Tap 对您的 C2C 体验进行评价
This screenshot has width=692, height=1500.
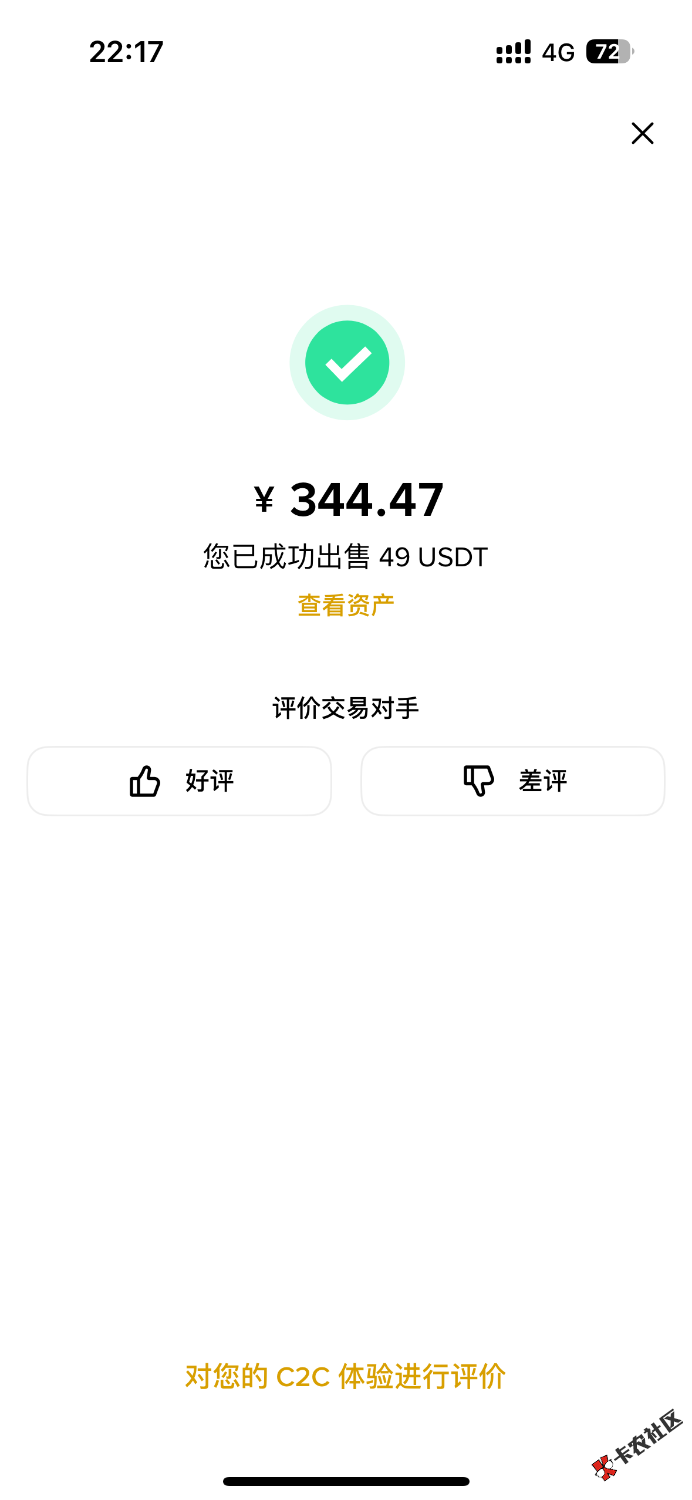point(346,1377)
